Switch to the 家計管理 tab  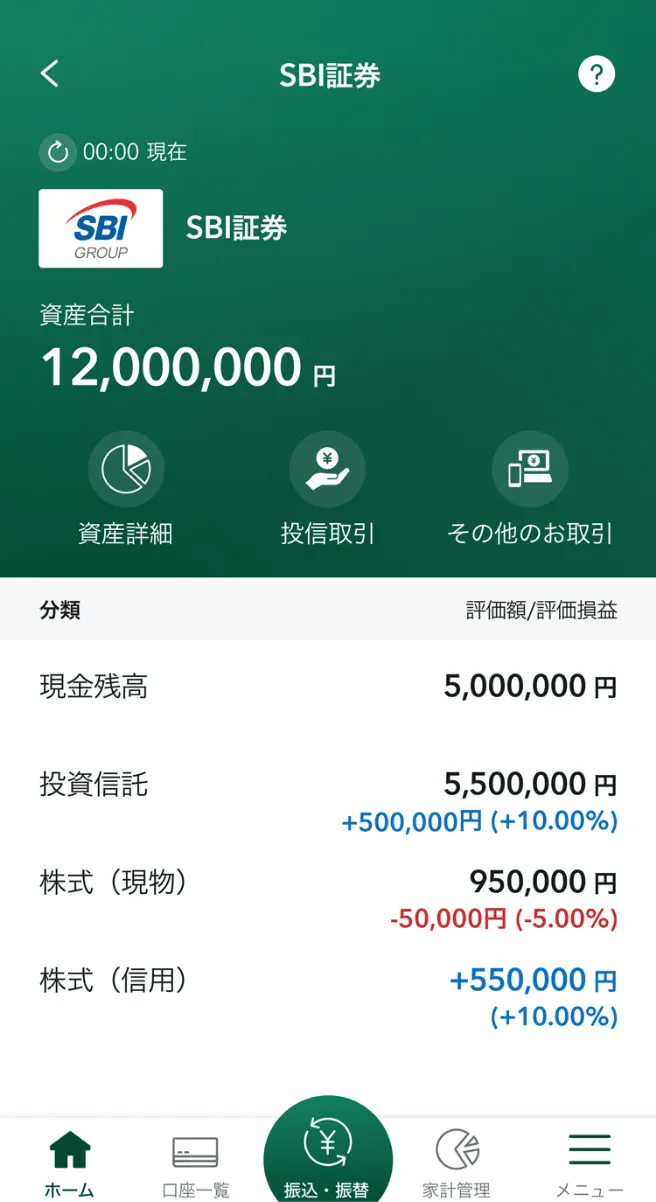457,1162
